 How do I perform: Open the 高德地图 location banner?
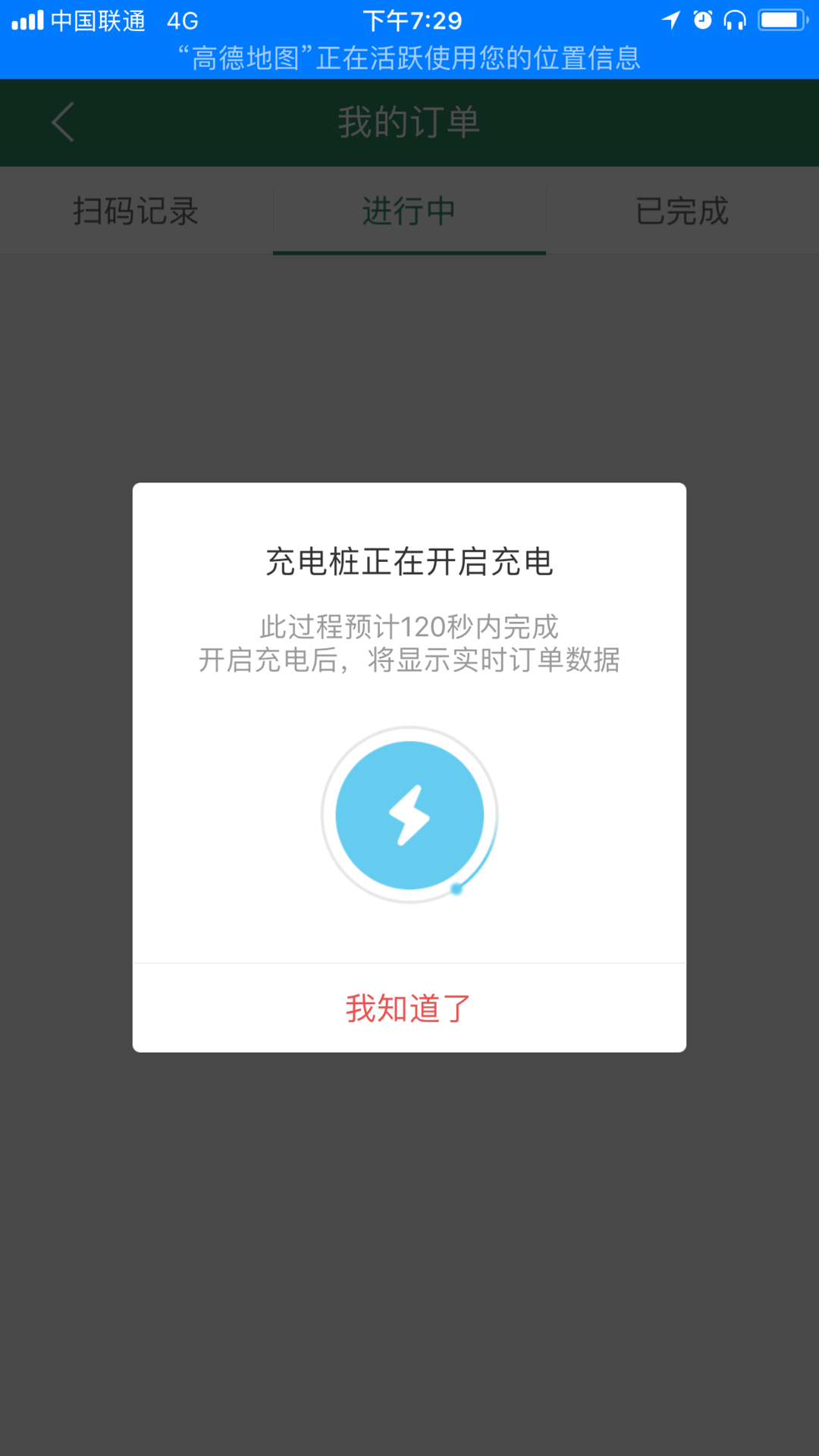(409, 58)
